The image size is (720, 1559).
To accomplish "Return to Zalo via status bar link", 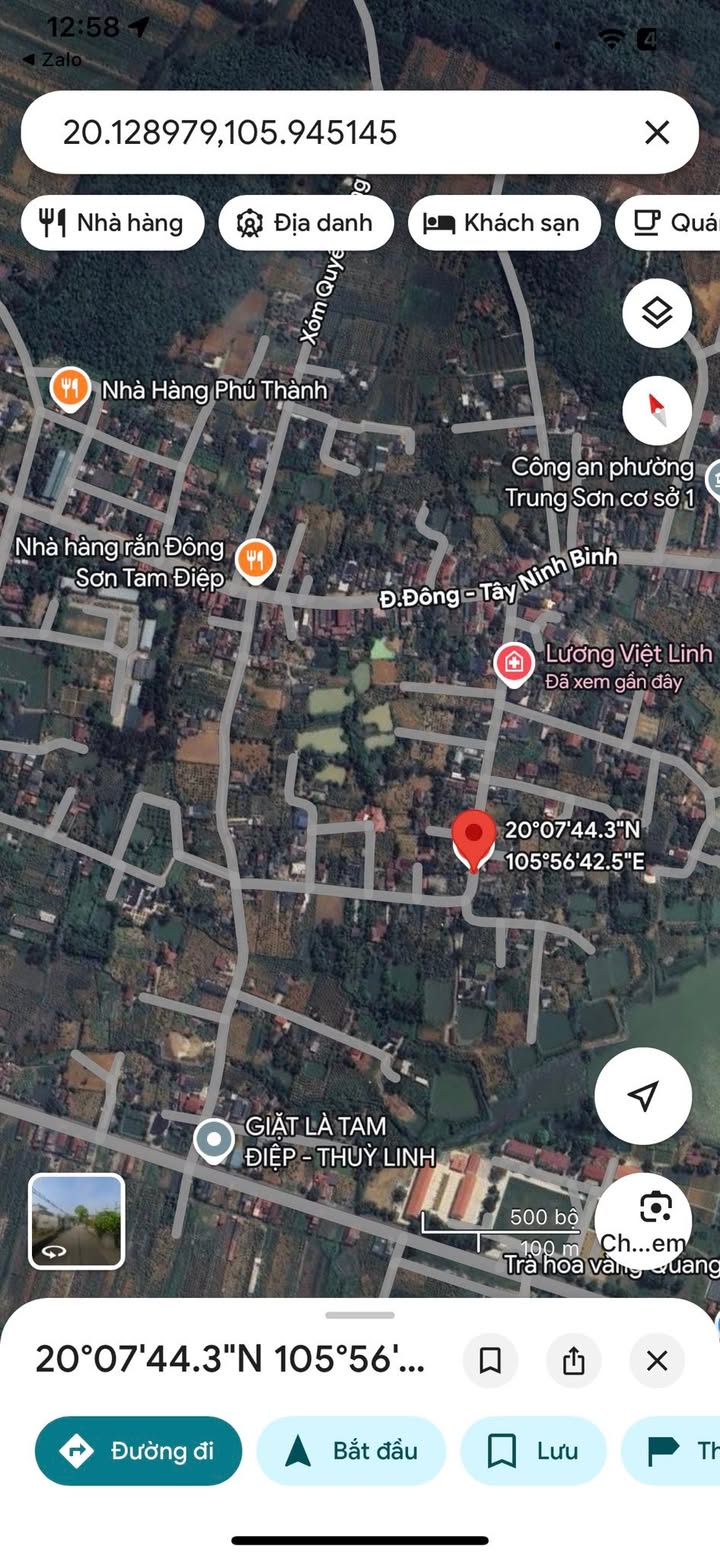I will click(52, 60).
